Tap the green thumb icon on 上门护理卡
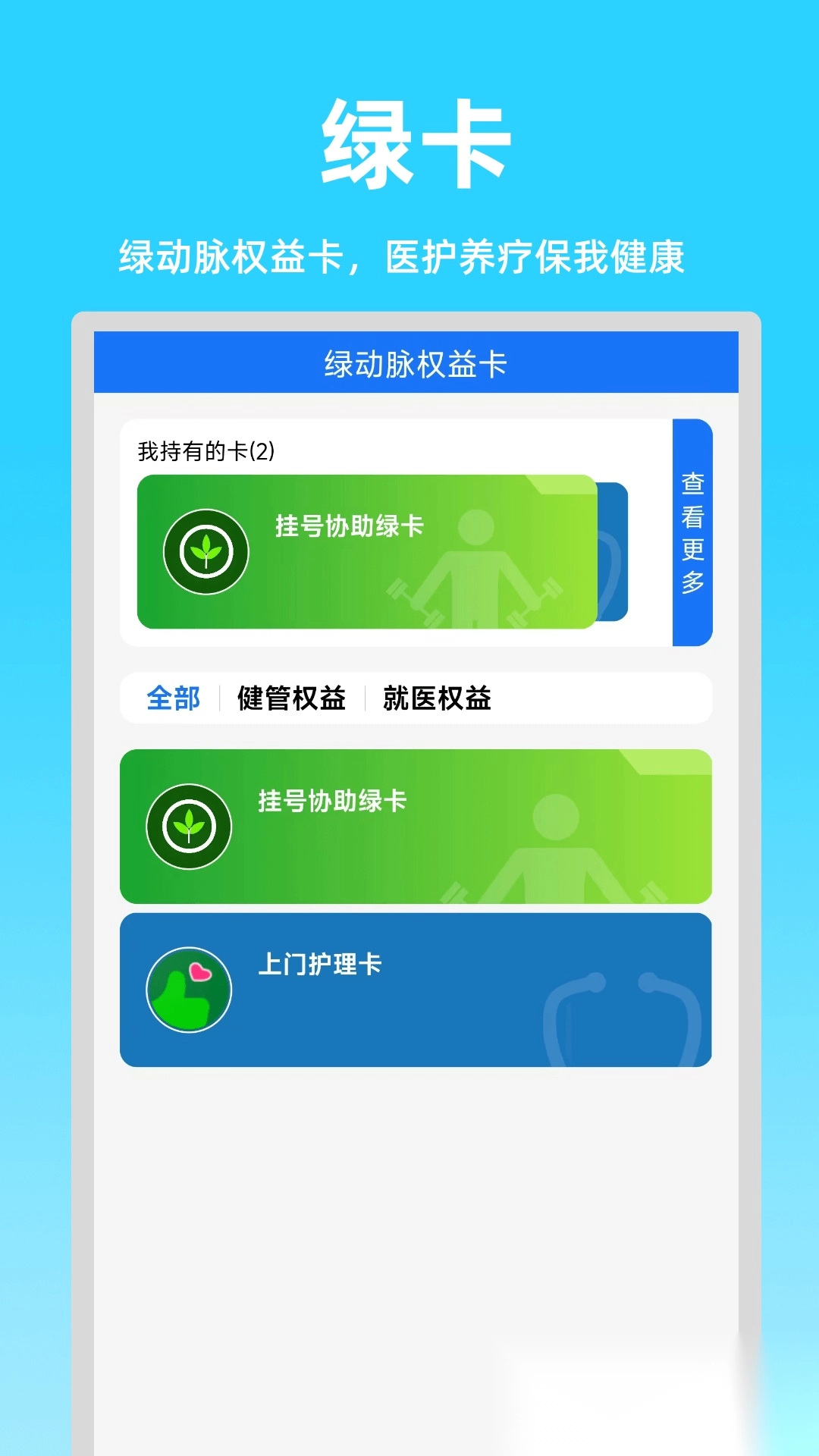The width and height of the screenshot is (819, 1456). 189,990
